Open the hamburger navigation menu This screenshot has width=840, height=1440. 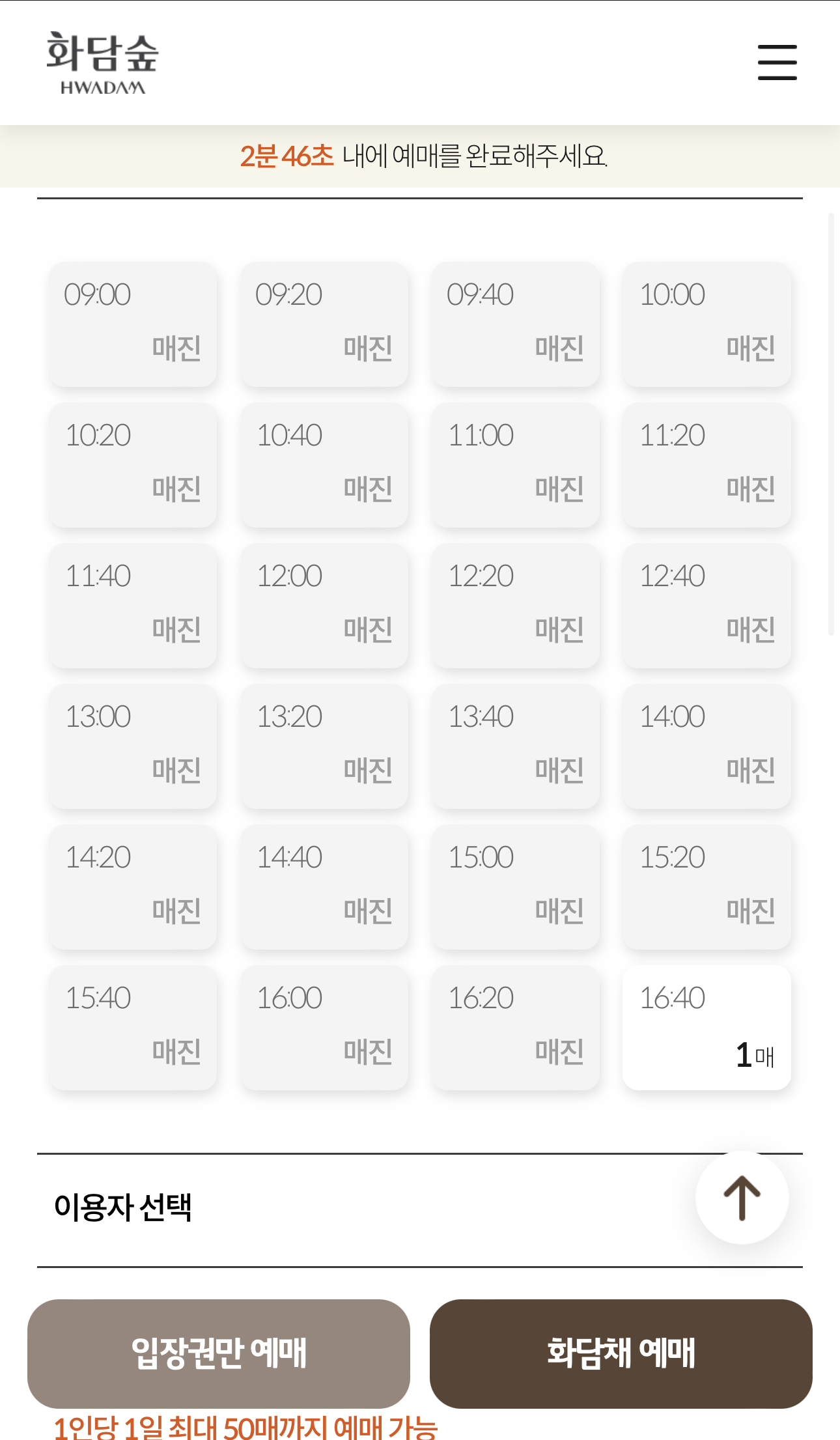coord(777,62)
